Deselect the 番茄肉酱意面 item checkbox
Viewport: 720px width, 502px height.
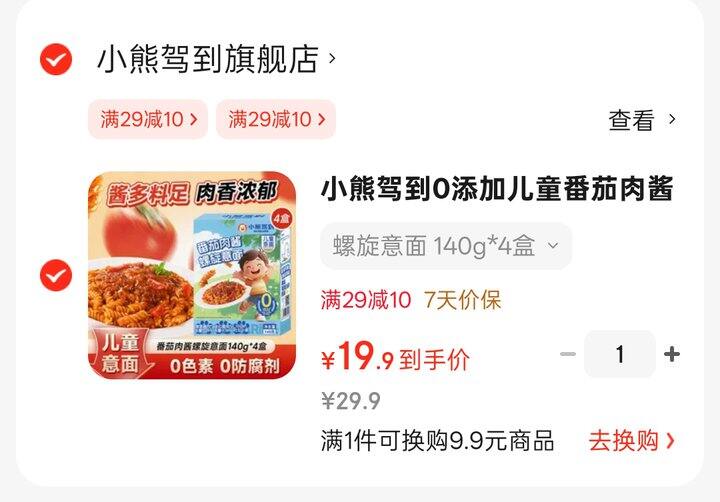[56, 275]
